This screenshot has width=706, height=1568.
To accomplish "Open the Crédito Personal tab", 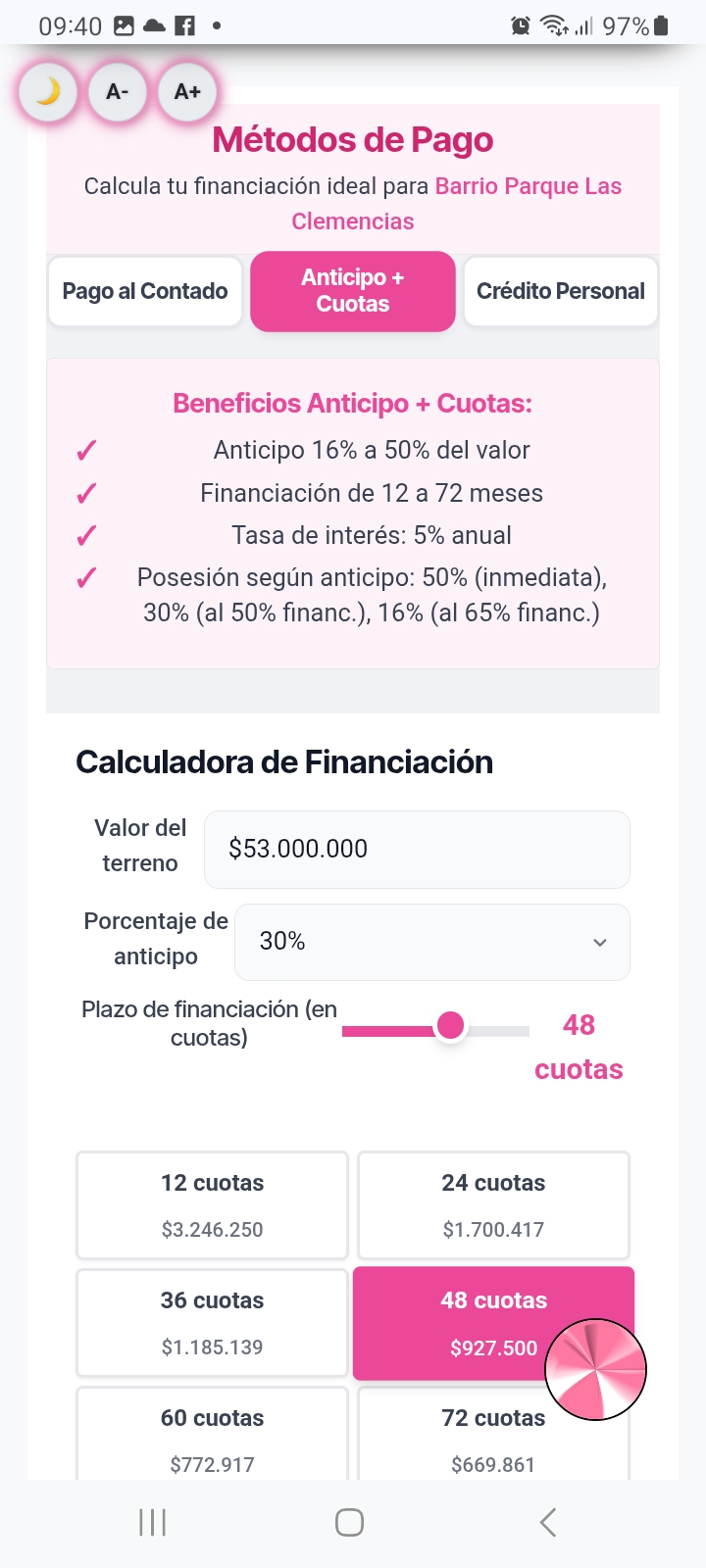I will (x=560, y=291).
